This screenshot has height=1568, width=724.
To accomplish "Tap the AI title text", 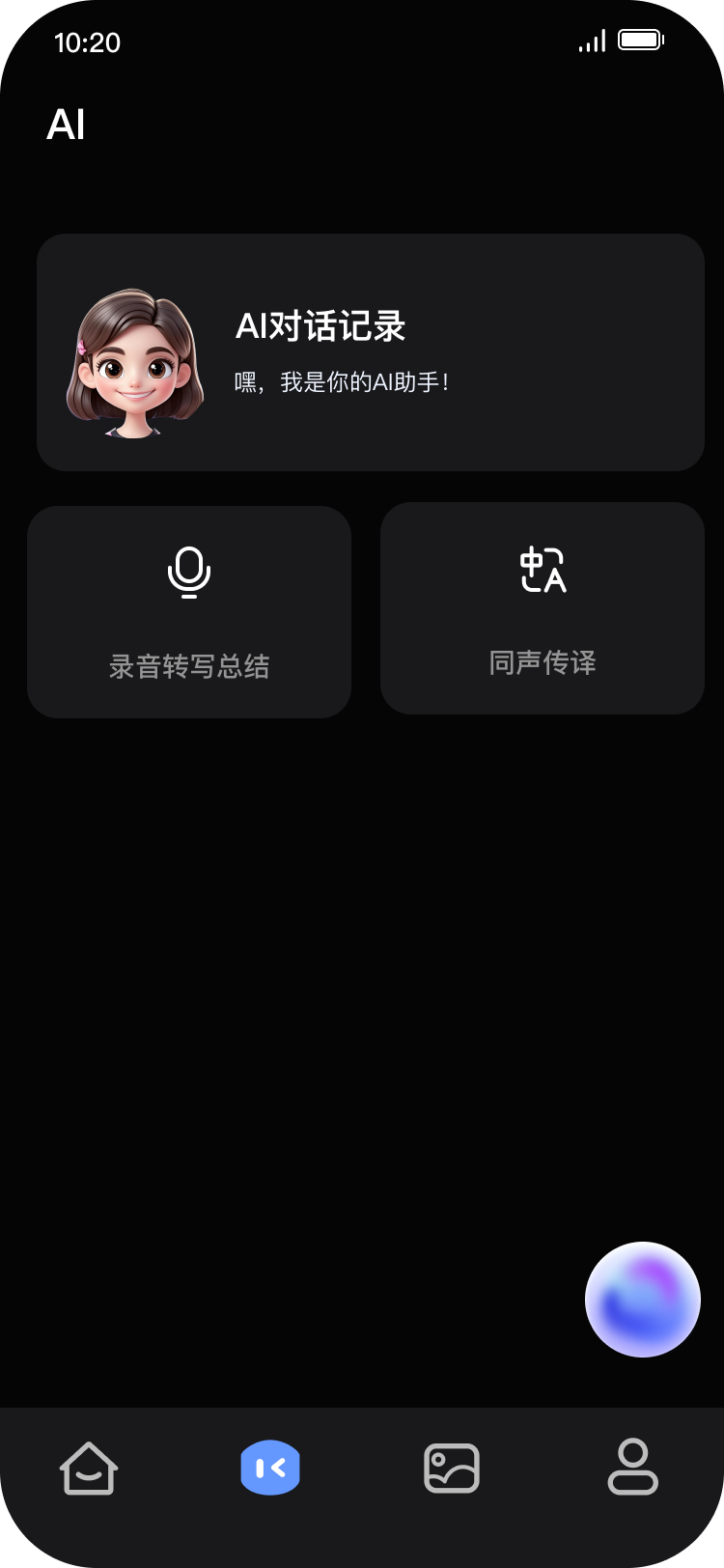I will pyautogui.click(x=68, y=124).
